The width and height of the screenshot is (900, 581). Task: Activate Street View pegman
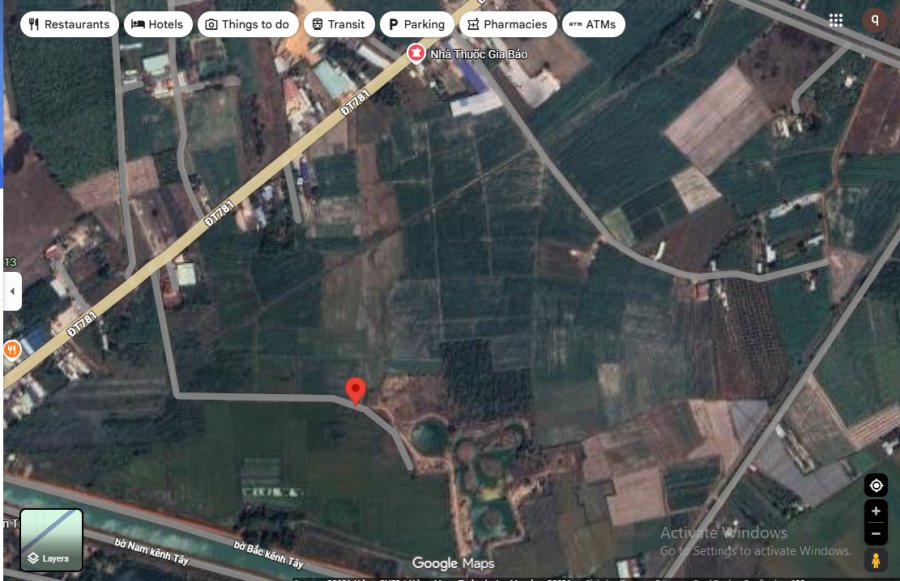pos(876,561)
